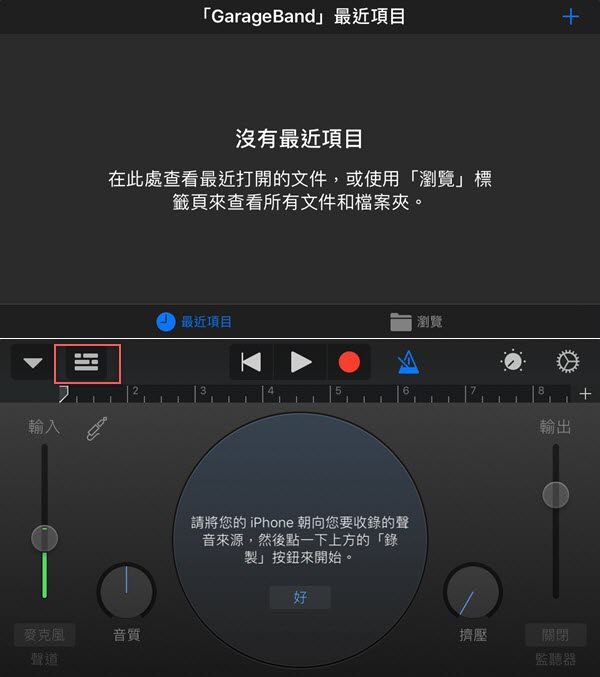Open the dropdown arrow menu in the toolbar

tap(34, 362)
